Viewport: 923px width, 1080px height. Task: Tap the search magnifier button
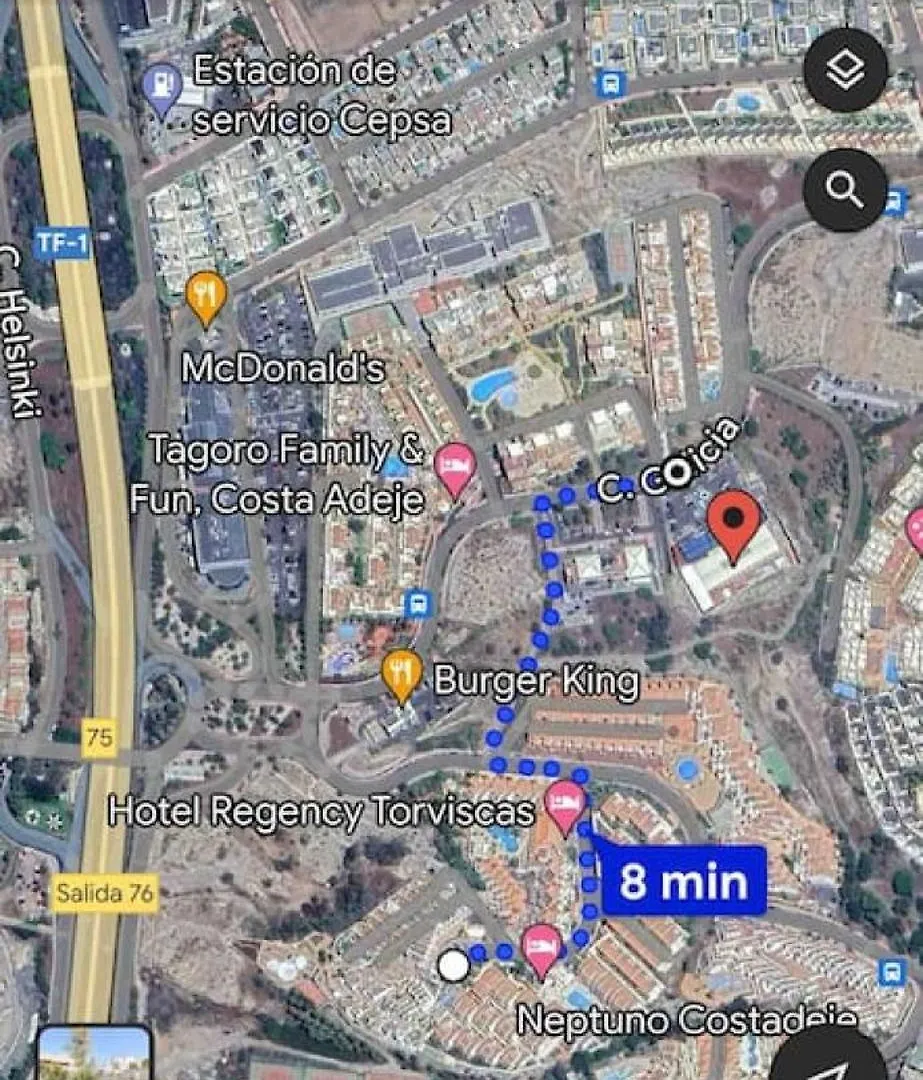click(845, 190)
